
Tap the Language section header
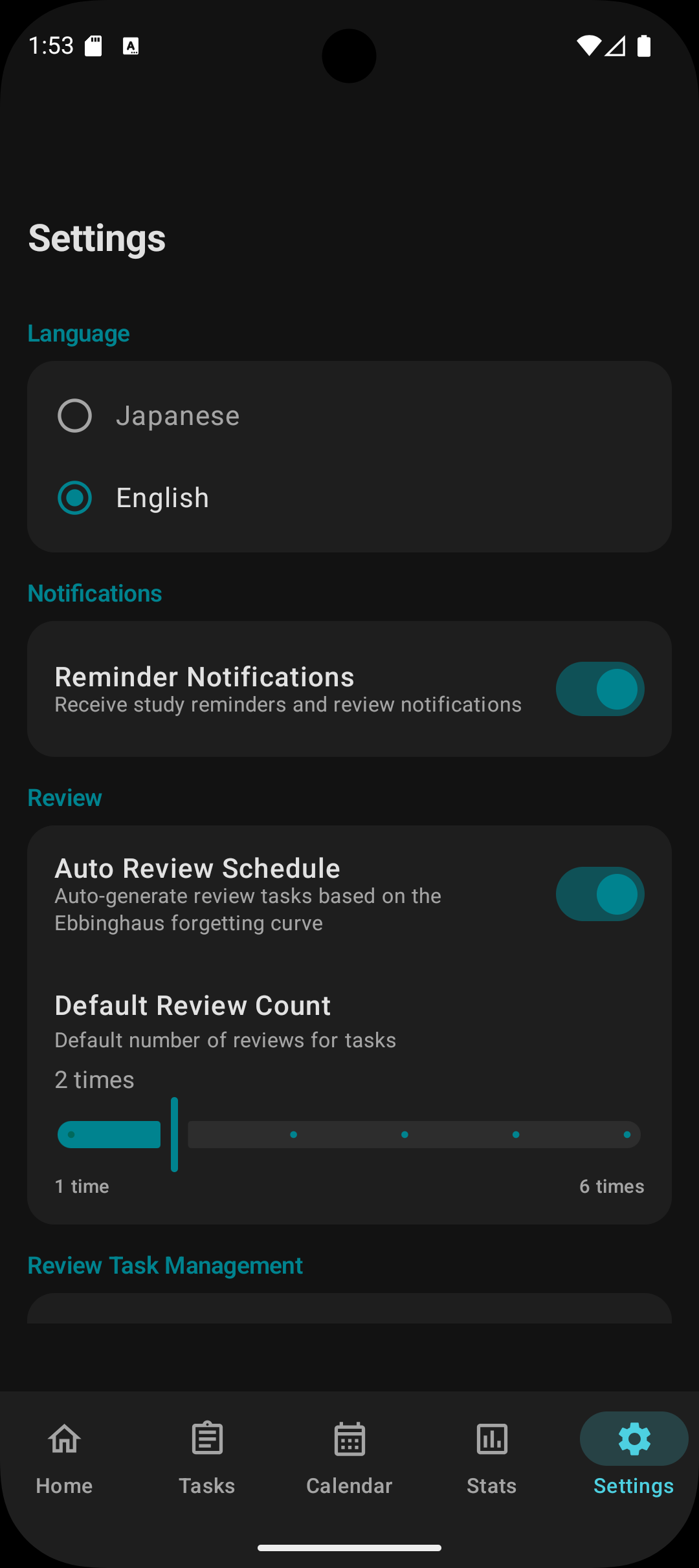tap(78, 334)
